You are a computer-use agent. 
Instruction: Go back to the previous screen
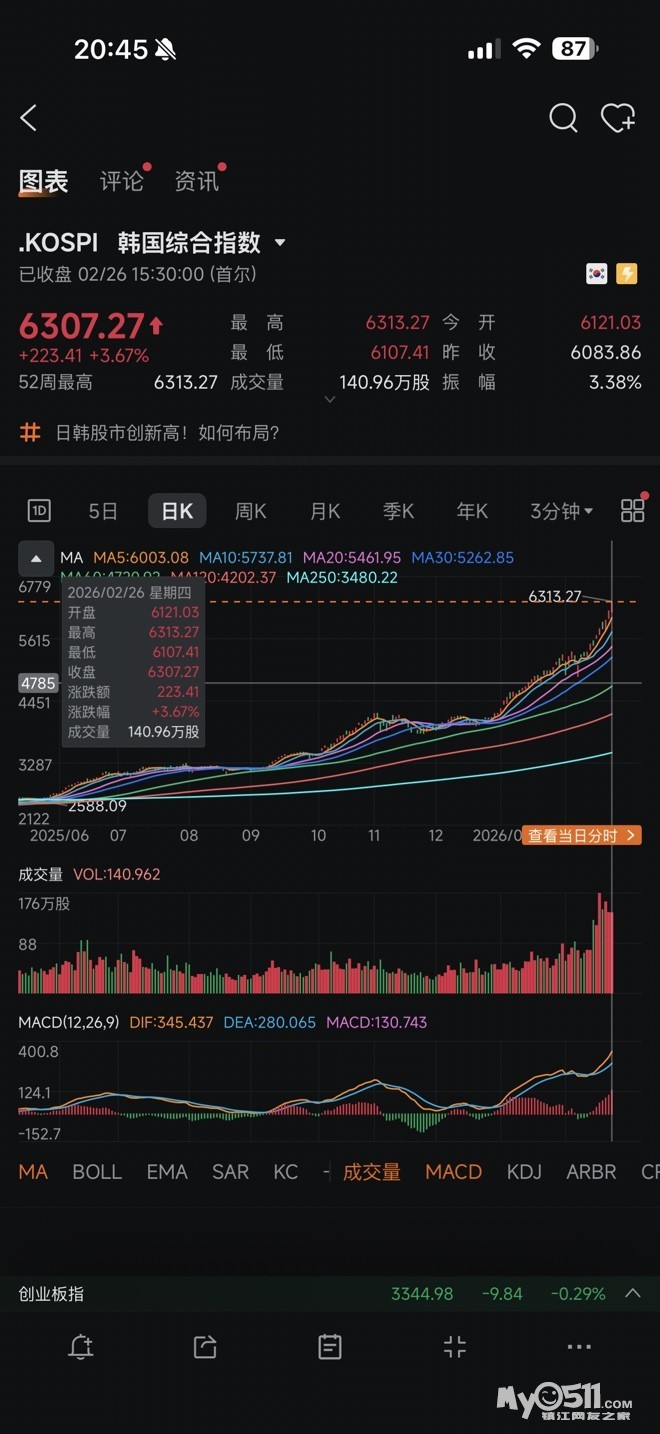[x=29, y=118]
